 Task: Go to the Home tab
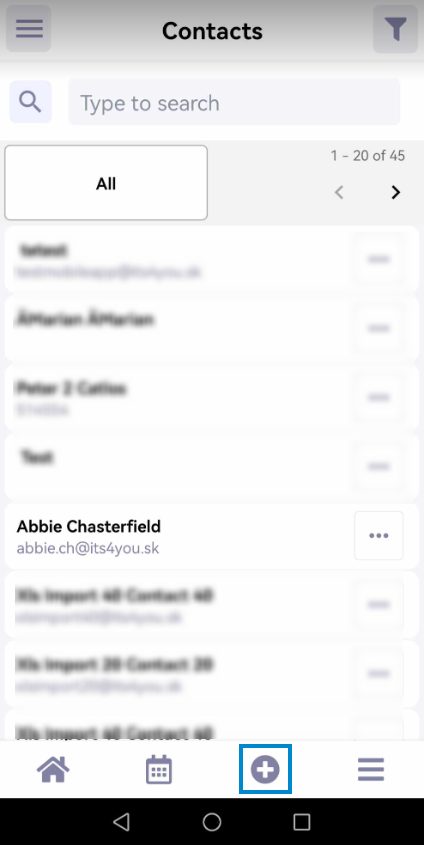(x=53, y=769)
